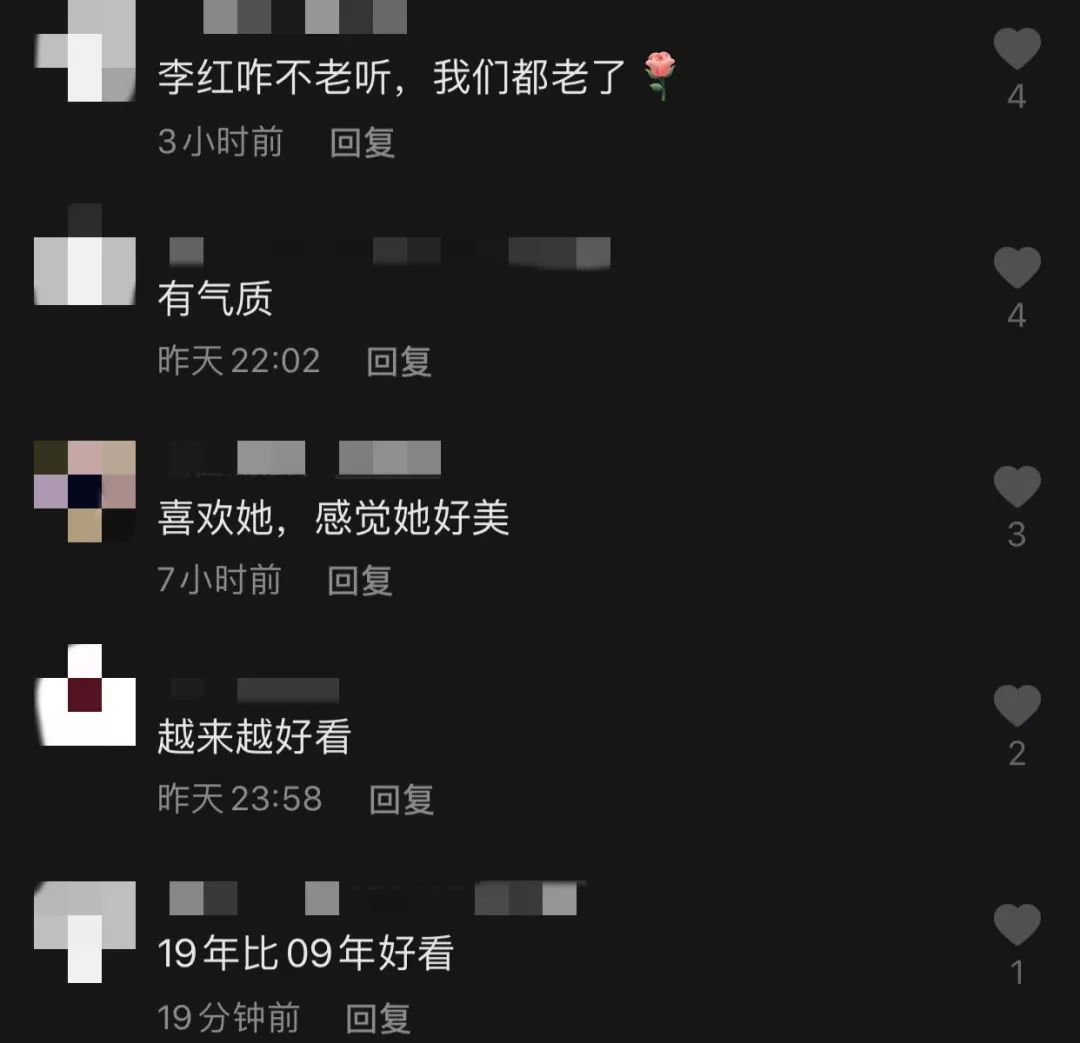1080x1043 pixels.
Task: Like the comment '越来越好看'
Action: (1016, 706)
